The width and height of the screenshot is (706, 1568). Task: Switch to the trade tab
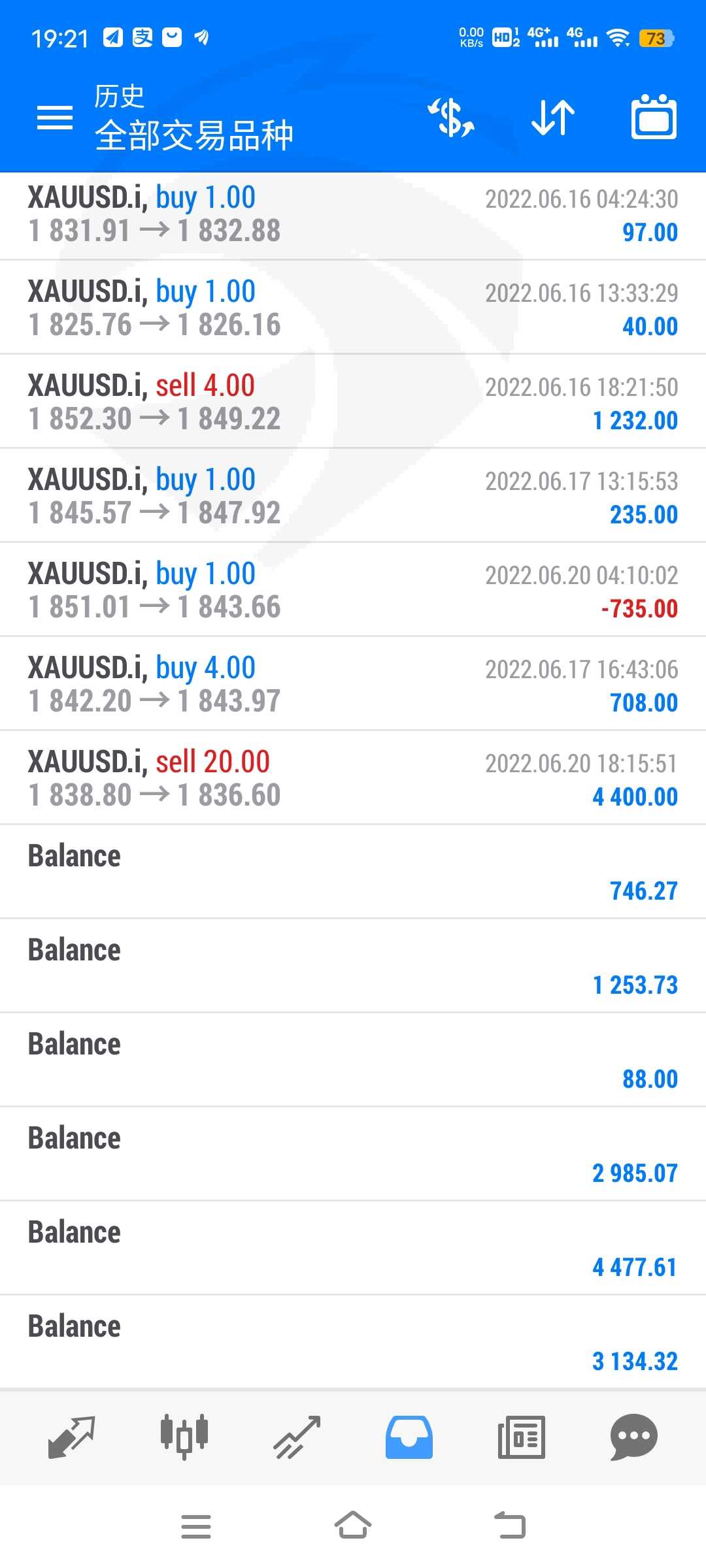297,1437
